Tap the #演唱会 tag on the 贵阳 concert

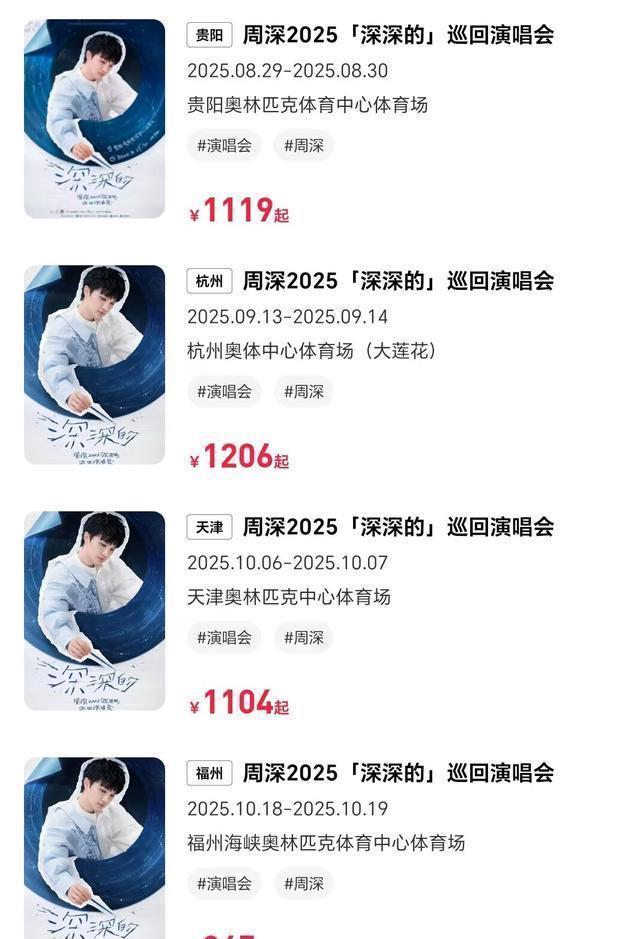pyautogui.click(x=224, y=145)
